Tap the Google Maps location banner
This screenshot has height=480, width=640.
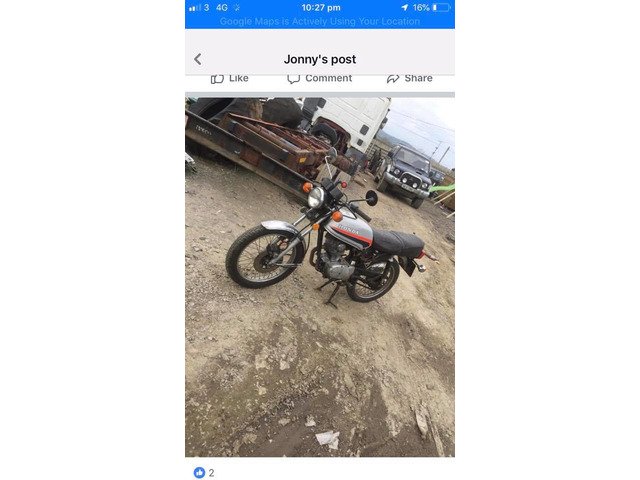(319, 21)
